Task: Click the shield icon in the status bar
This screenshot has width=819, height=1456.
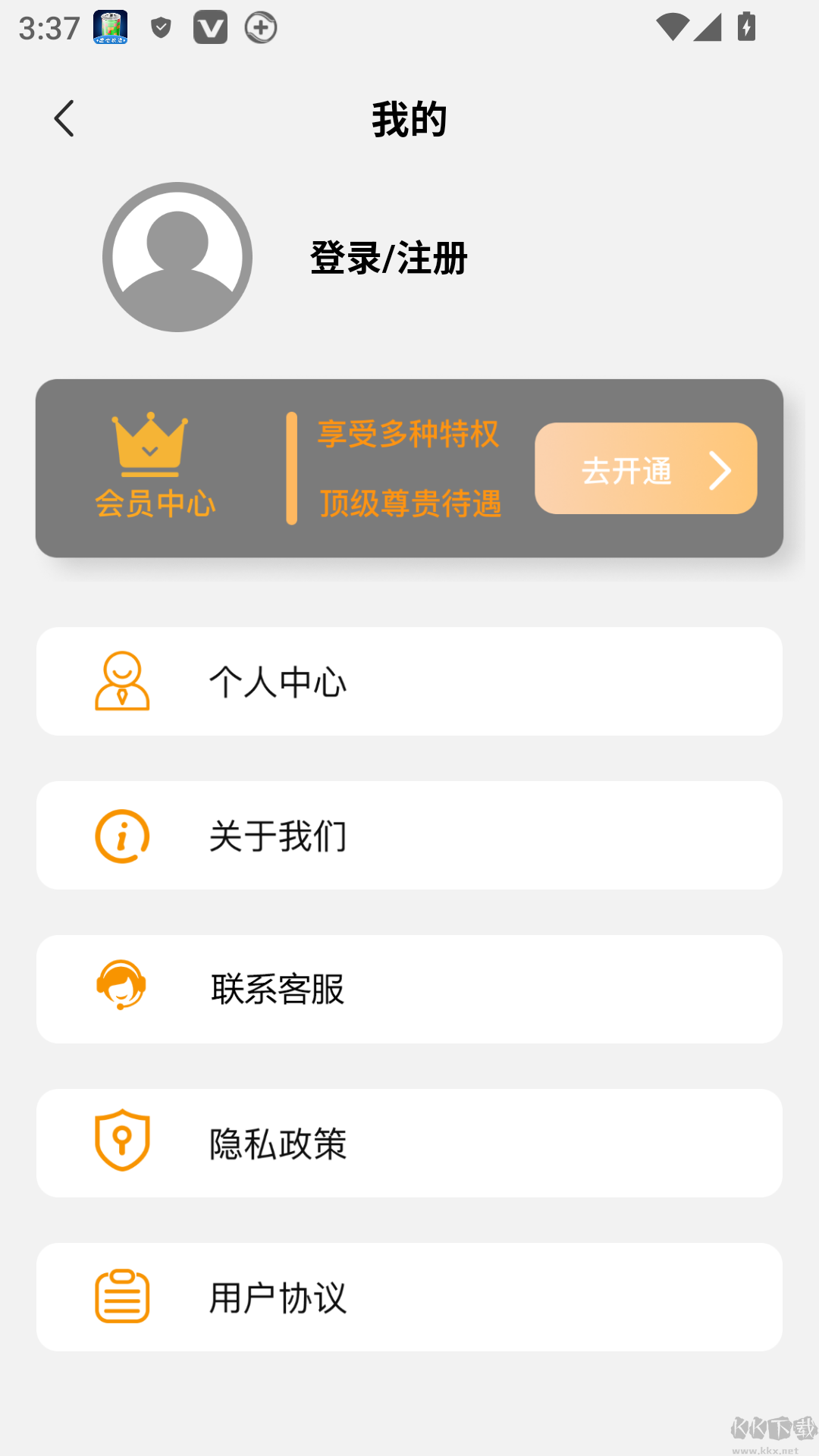Action: 159,27
